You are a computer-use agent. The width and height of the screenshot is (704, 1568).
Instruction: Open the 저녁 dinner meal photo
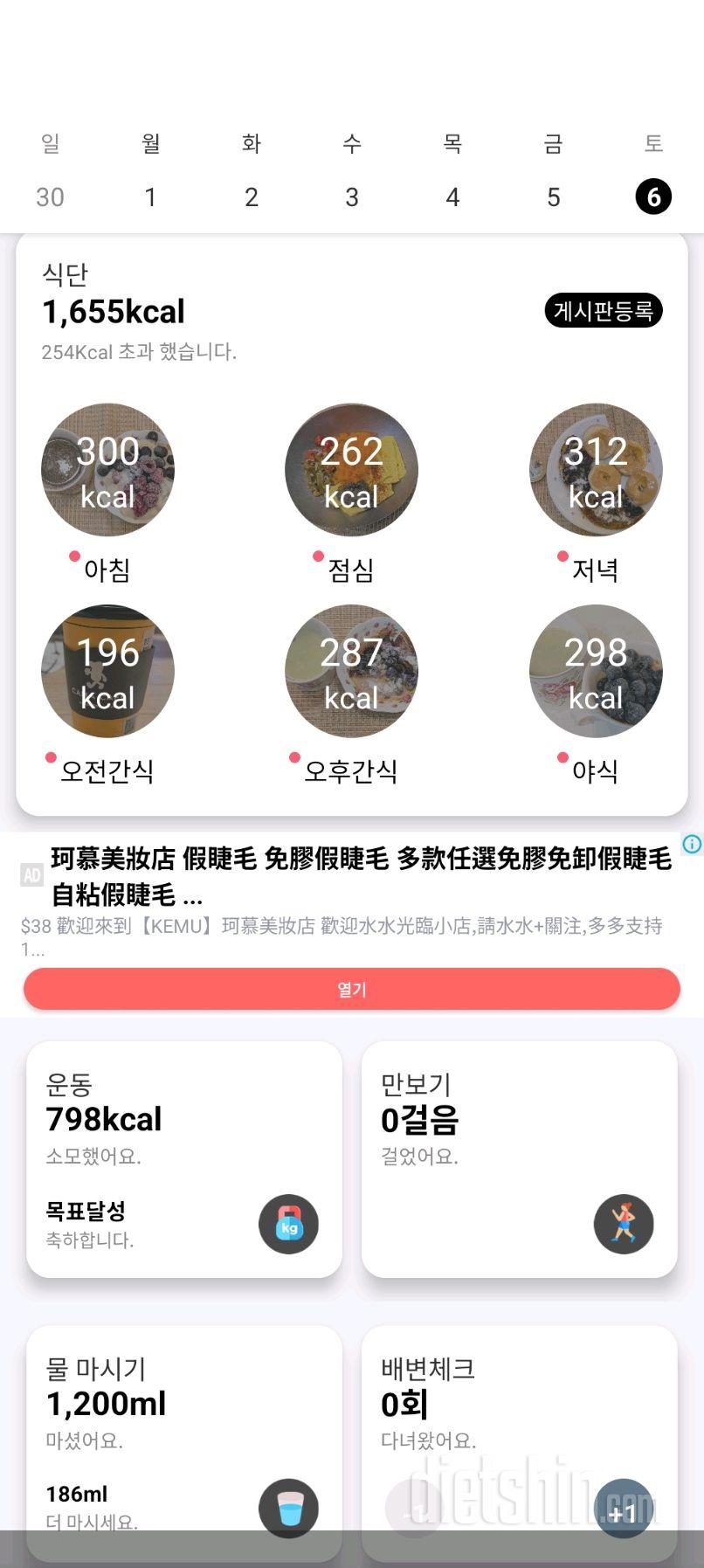pyautogui.click(x=595, y=469)
